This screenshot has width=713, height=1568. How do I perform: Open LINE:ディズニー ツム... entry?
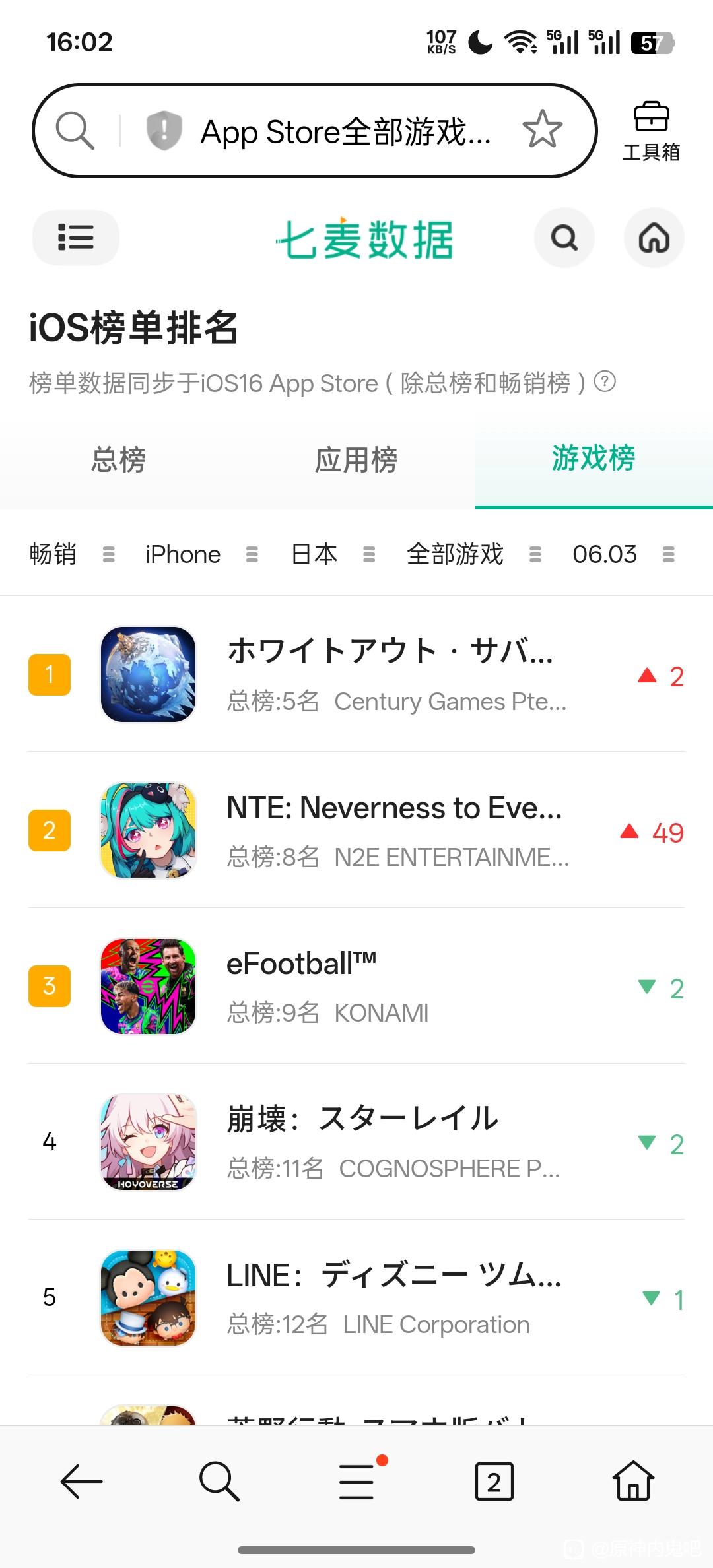[356, 1297]
